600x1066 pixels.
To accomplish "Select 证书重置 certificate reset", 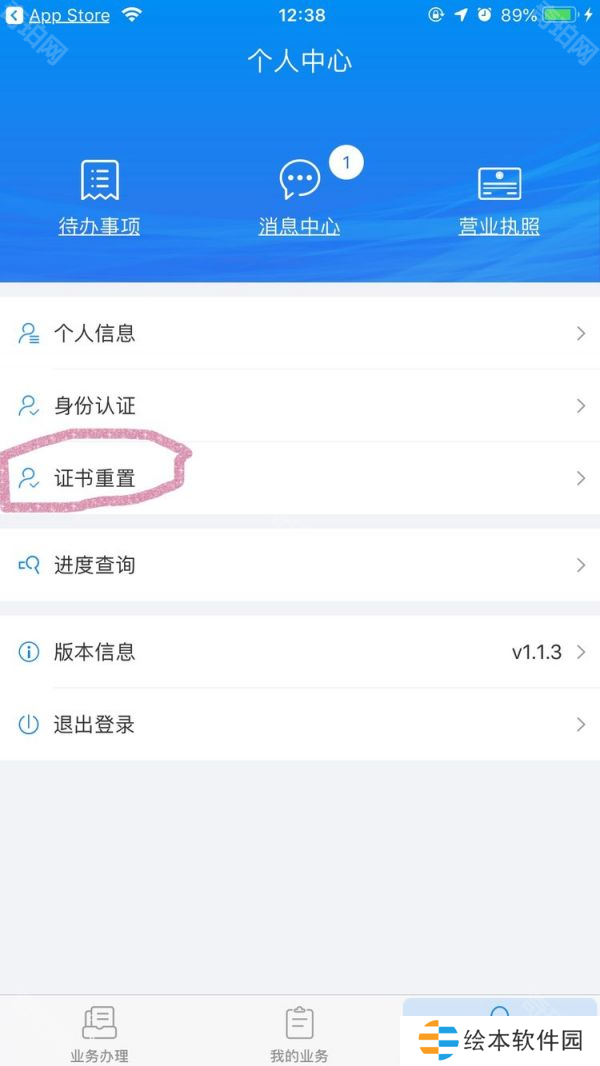I will pyautogui.click(x=300, y=478).
